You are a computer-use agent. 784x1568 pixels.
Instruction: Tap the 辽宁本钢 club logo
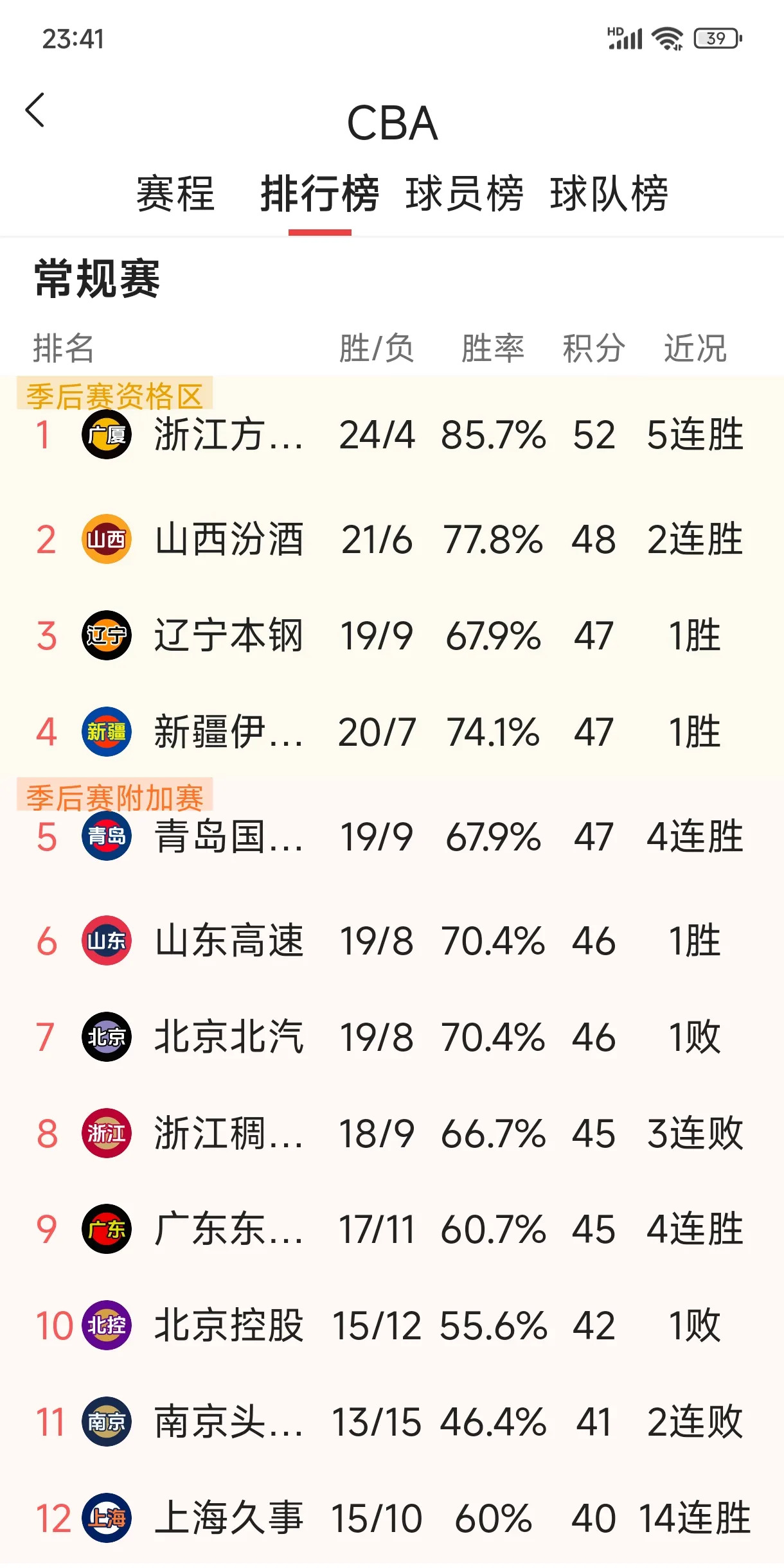click(107, 635)
